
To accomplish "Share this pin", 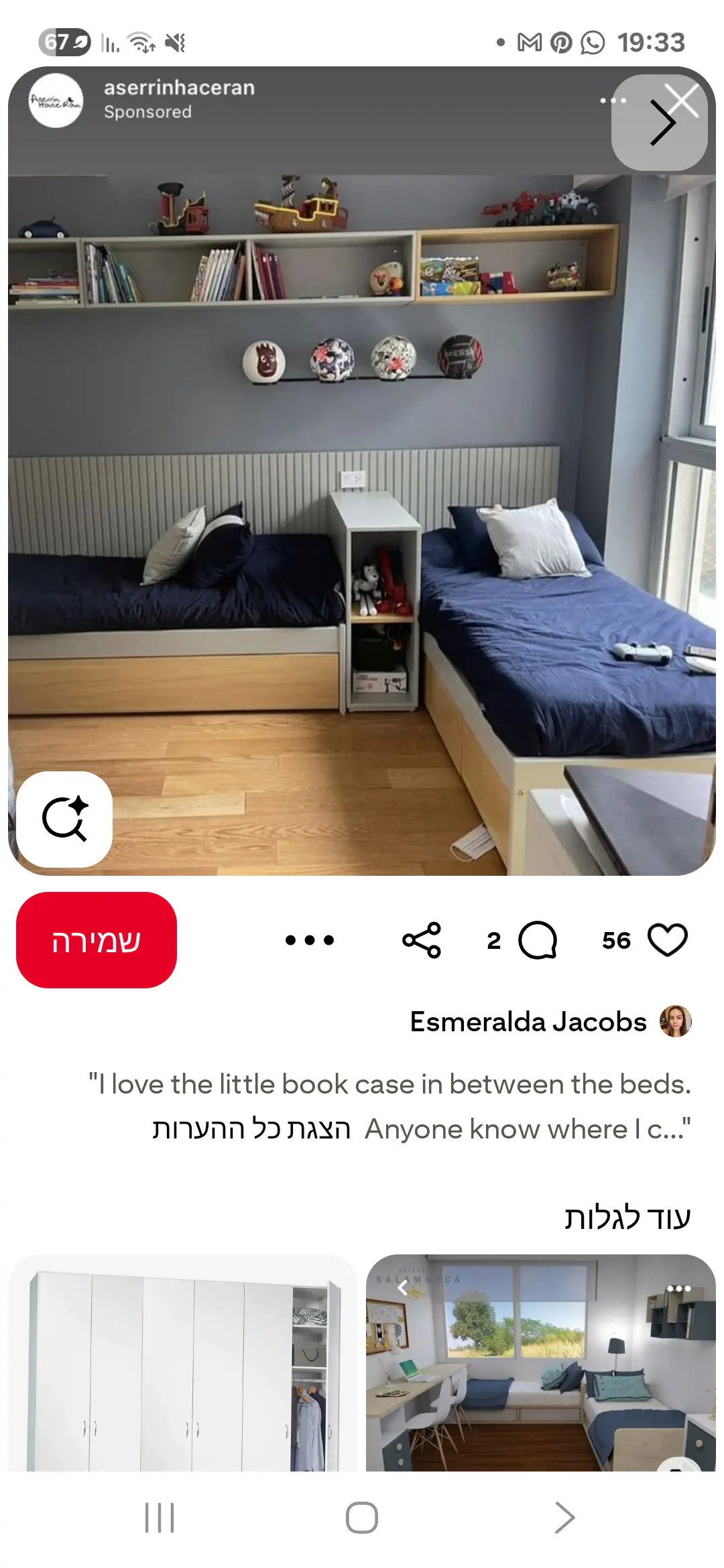I will coord(422,939).
